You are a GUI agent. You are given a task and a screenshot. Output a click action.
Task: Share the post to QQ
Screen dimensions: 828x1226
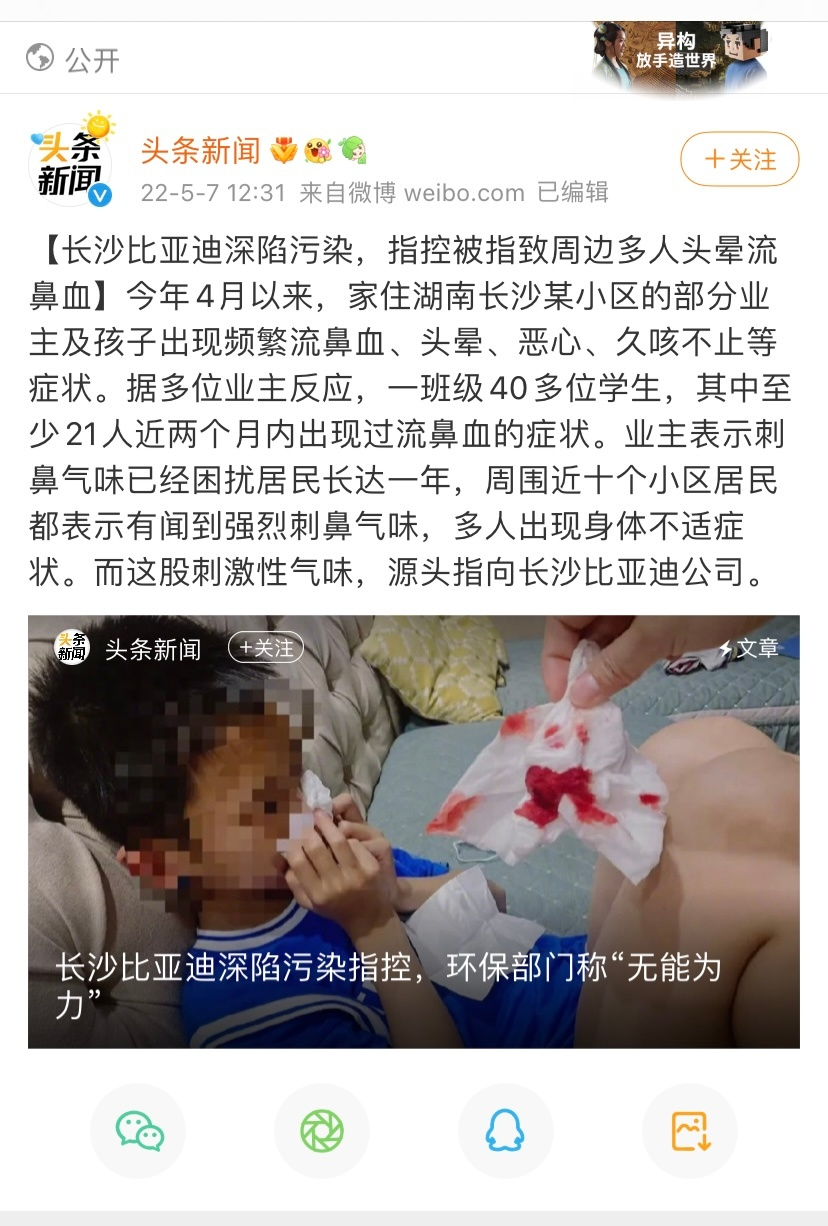click(505, 1131)
